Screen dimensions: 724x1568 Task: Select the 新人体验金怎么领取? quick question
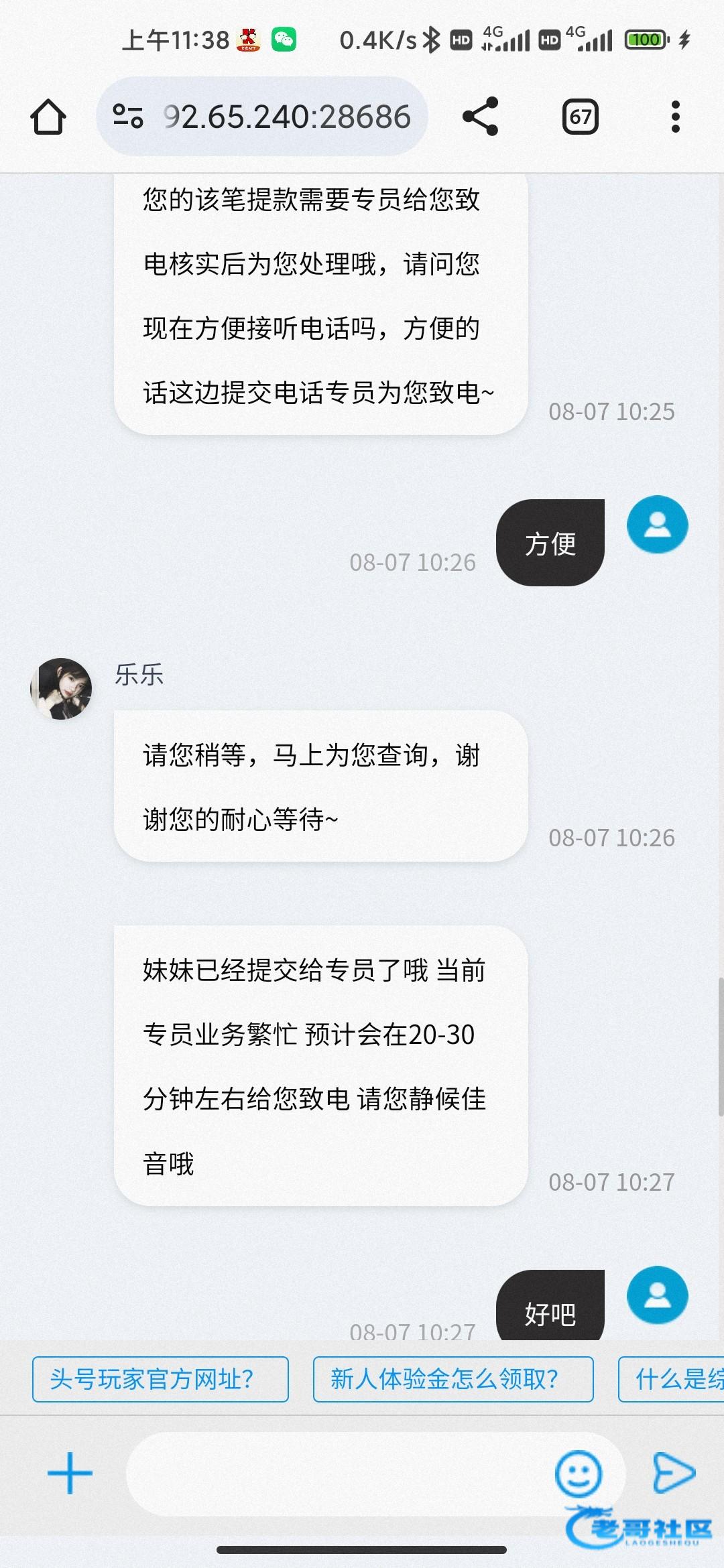[x=453, y=1379]
